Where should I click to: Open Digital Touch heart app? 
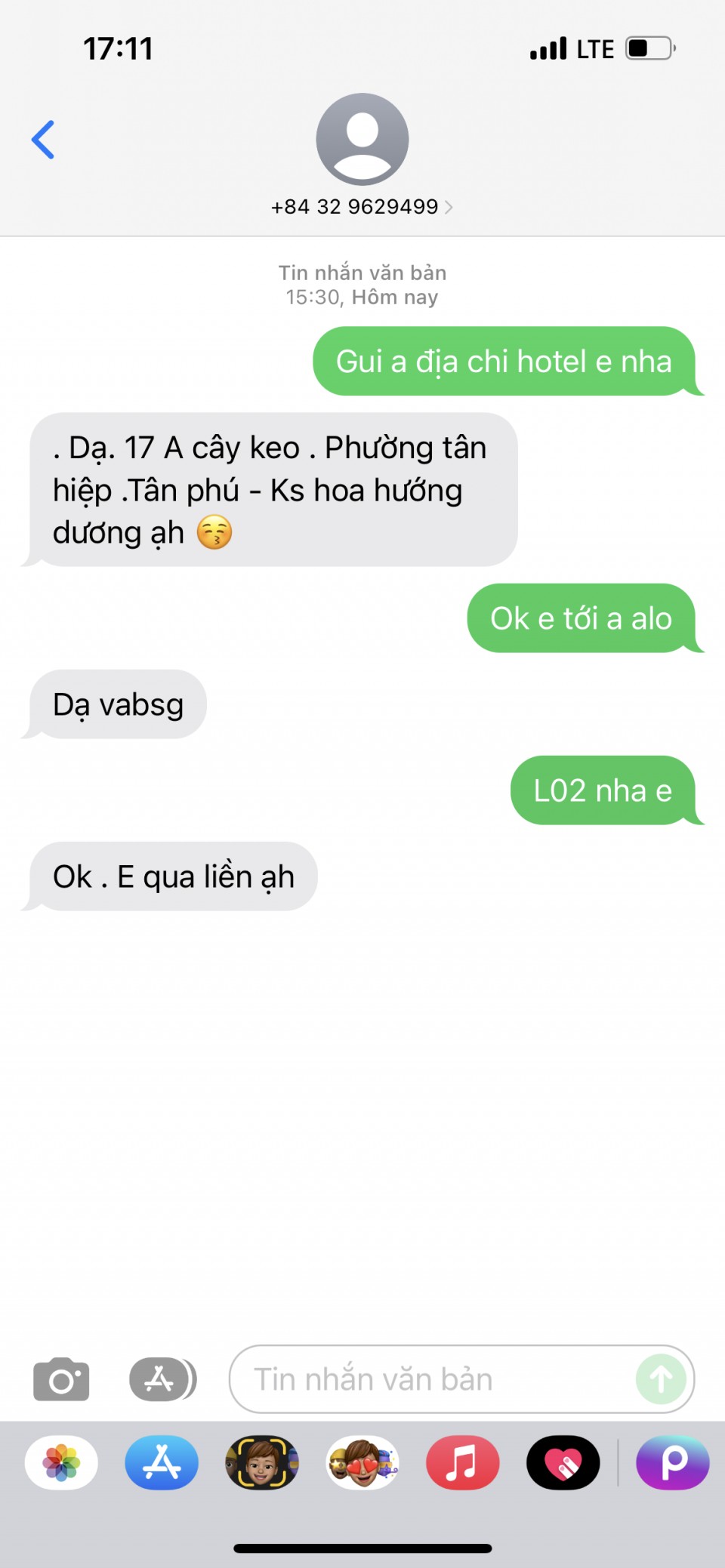pos(563,1462)
